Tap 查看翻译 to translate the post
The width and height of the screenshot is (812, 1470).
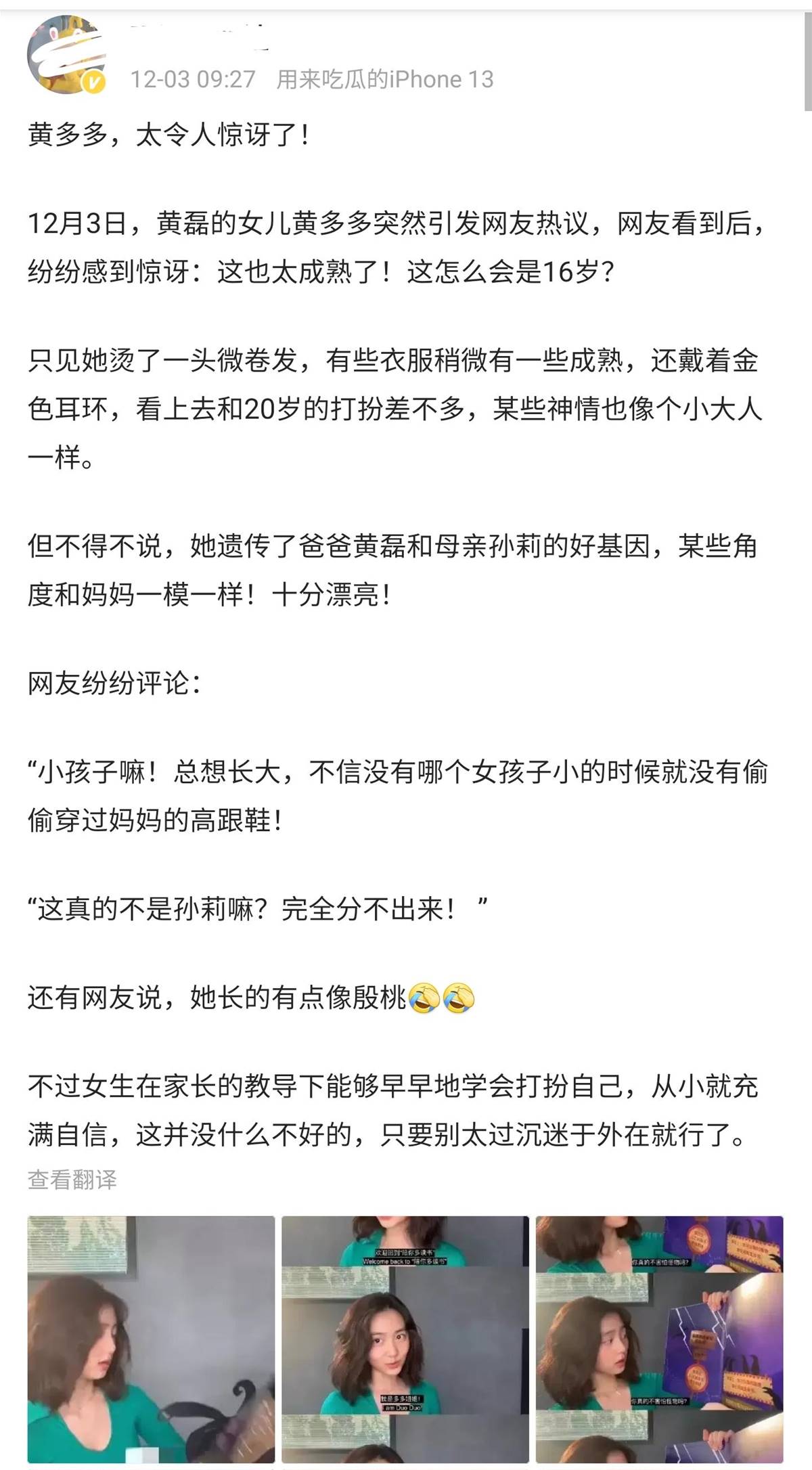pos(72,1180)
